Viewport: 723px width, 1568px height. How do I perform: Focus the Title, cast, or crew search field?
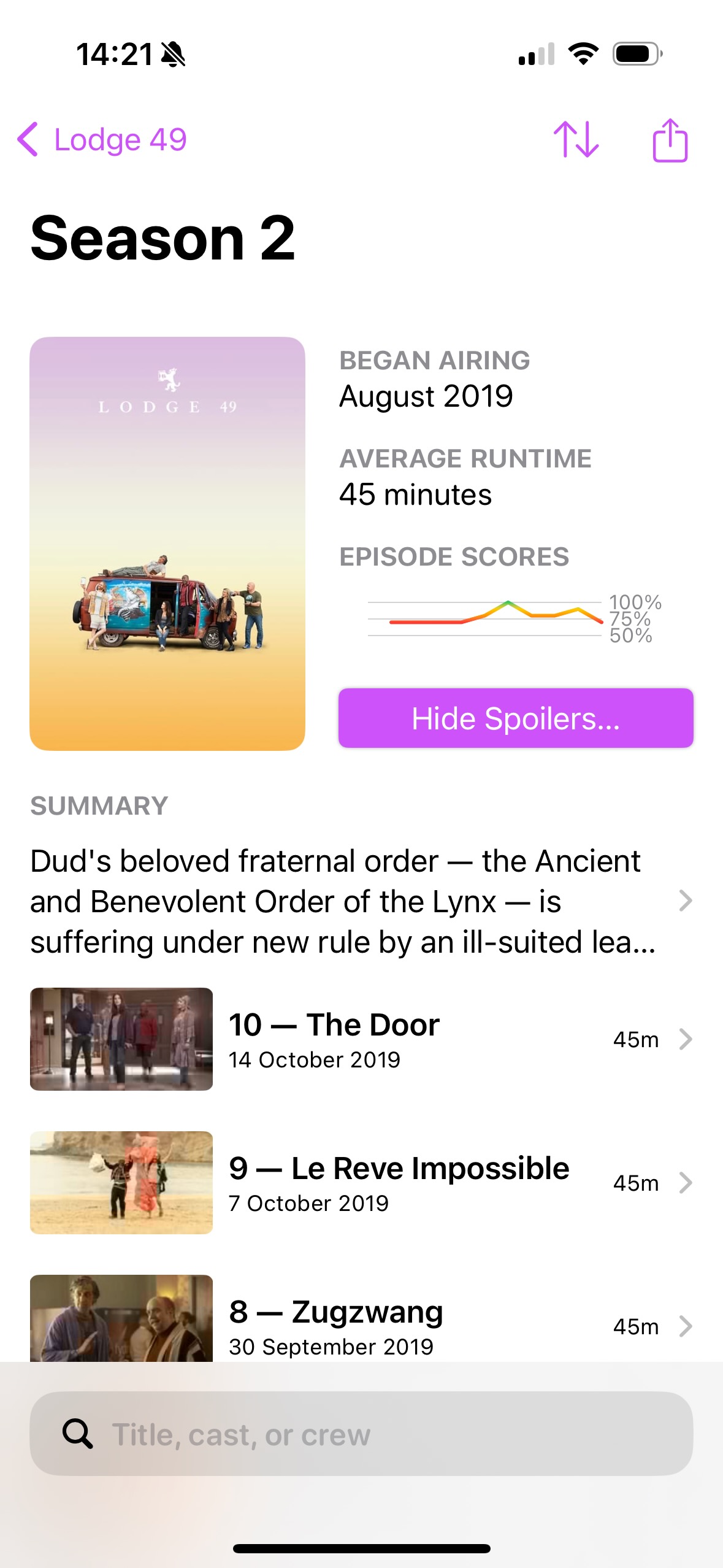pos(361,1434)
